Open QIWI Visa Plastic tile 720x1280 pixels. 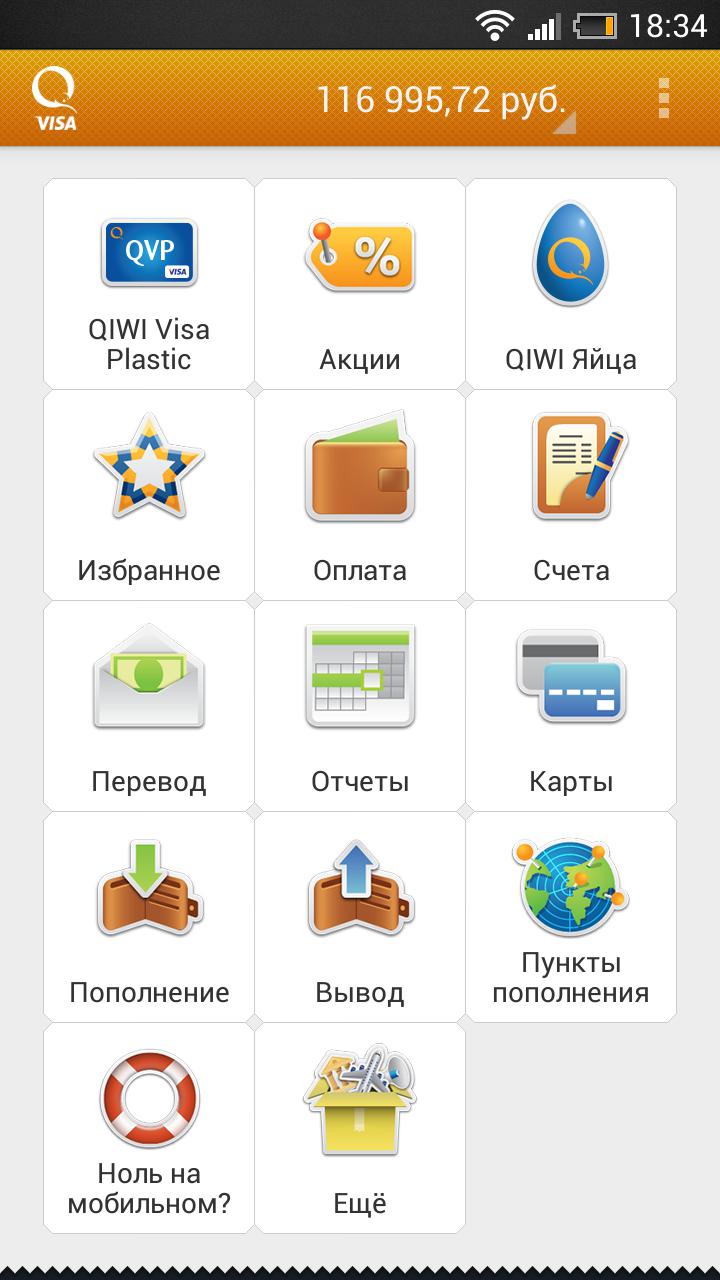pos(149,284)
